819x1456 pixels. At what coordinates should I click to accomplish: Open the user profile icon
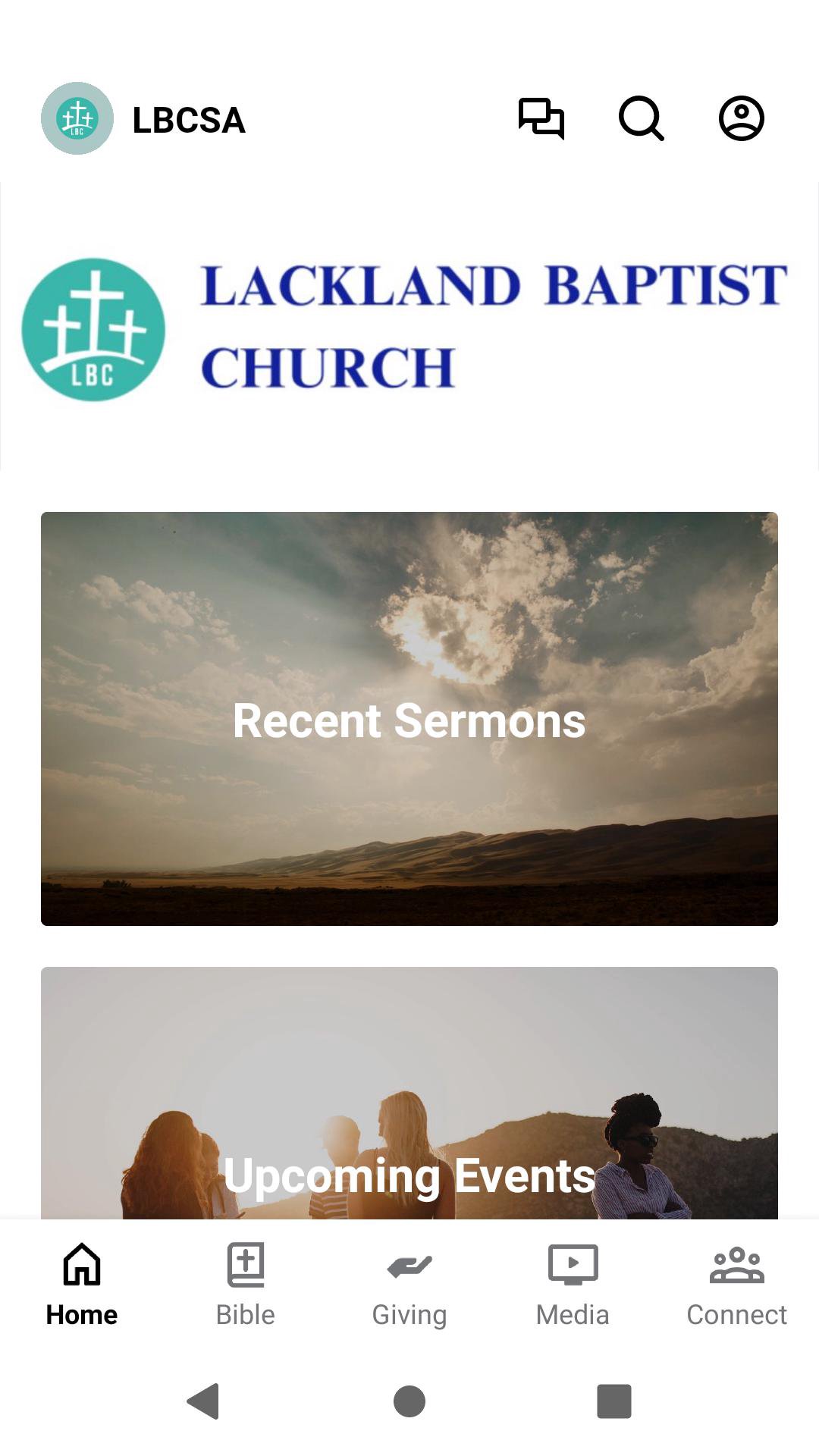(x=741, y=118)
